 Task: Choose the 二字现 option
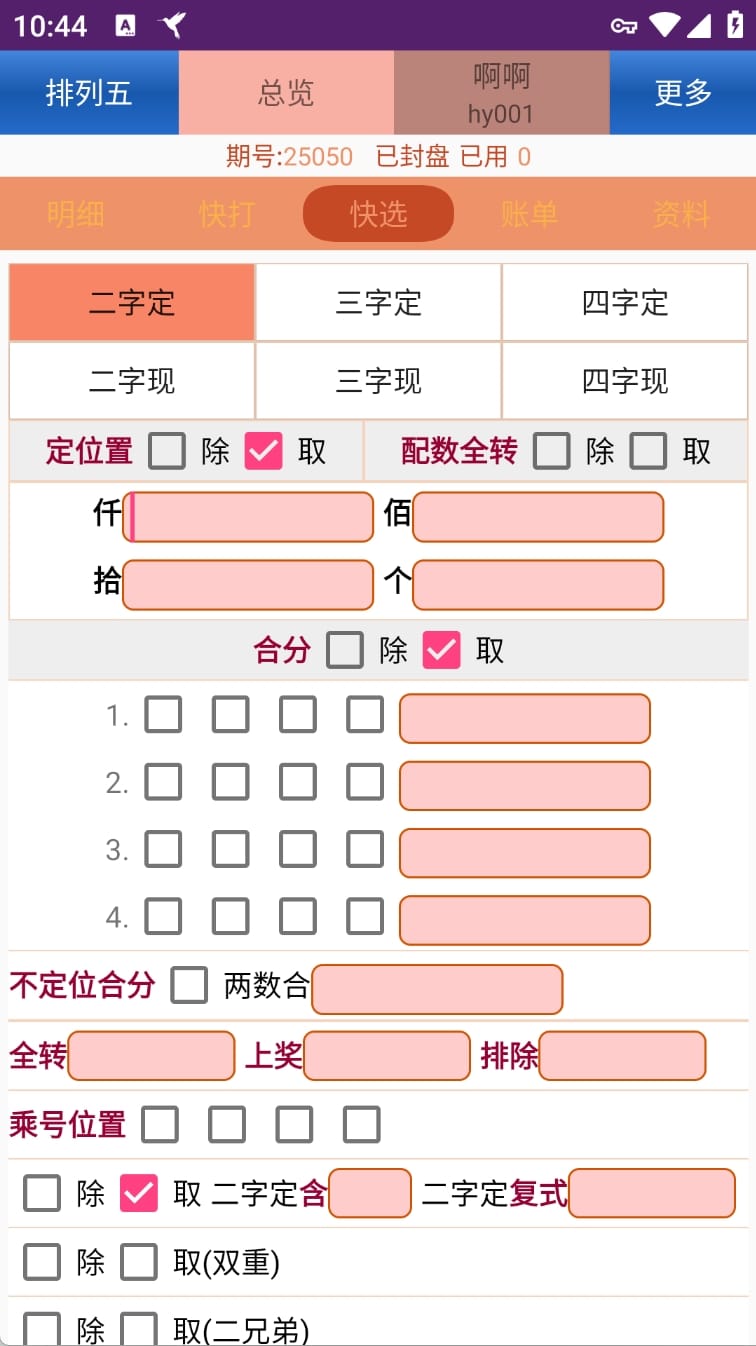pos(132,381)
